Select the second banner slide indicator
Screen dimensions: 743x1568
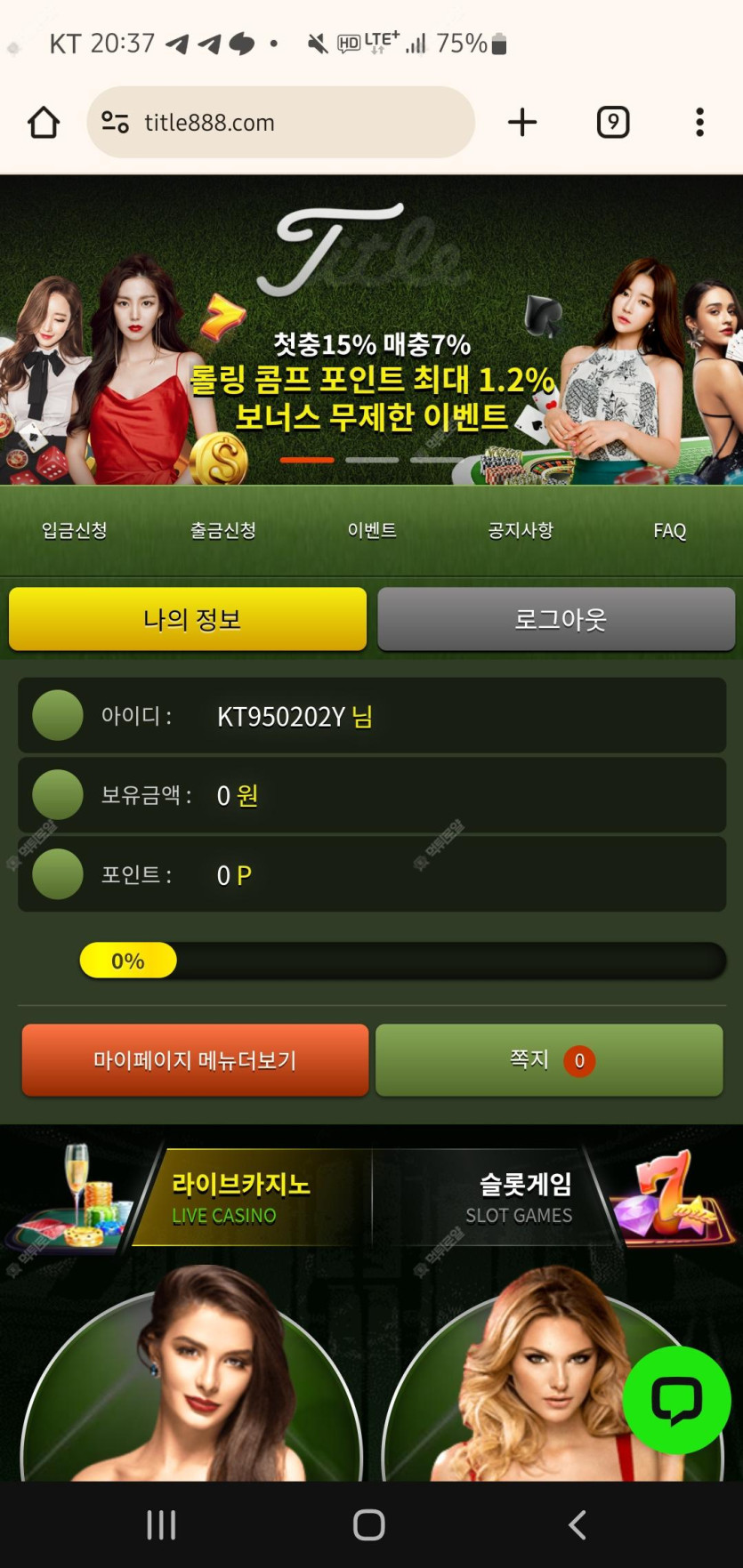(372, 460)
